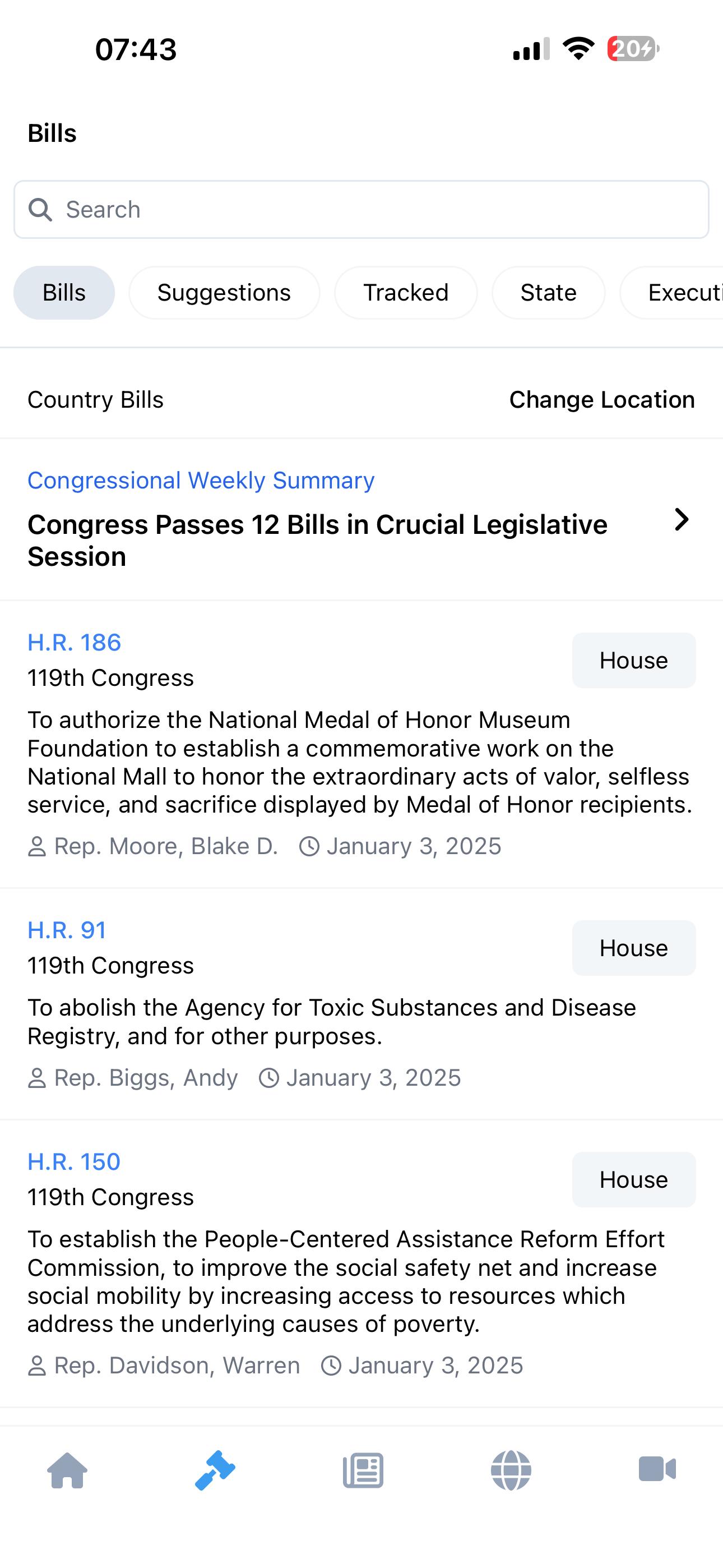
Task: Switch to the newspaper news tab
Action: click(x=363, y=1470)
